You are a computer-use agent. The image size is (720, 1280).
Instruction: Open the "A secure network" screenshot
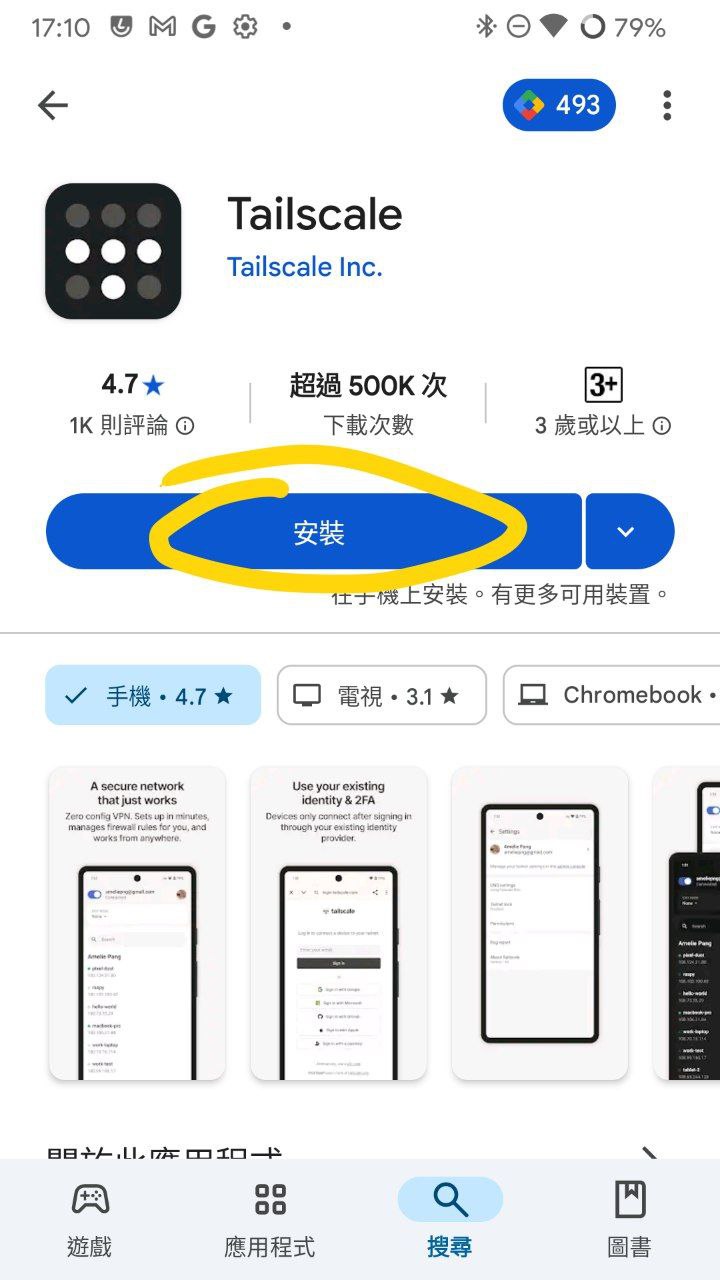click(137, 923)
